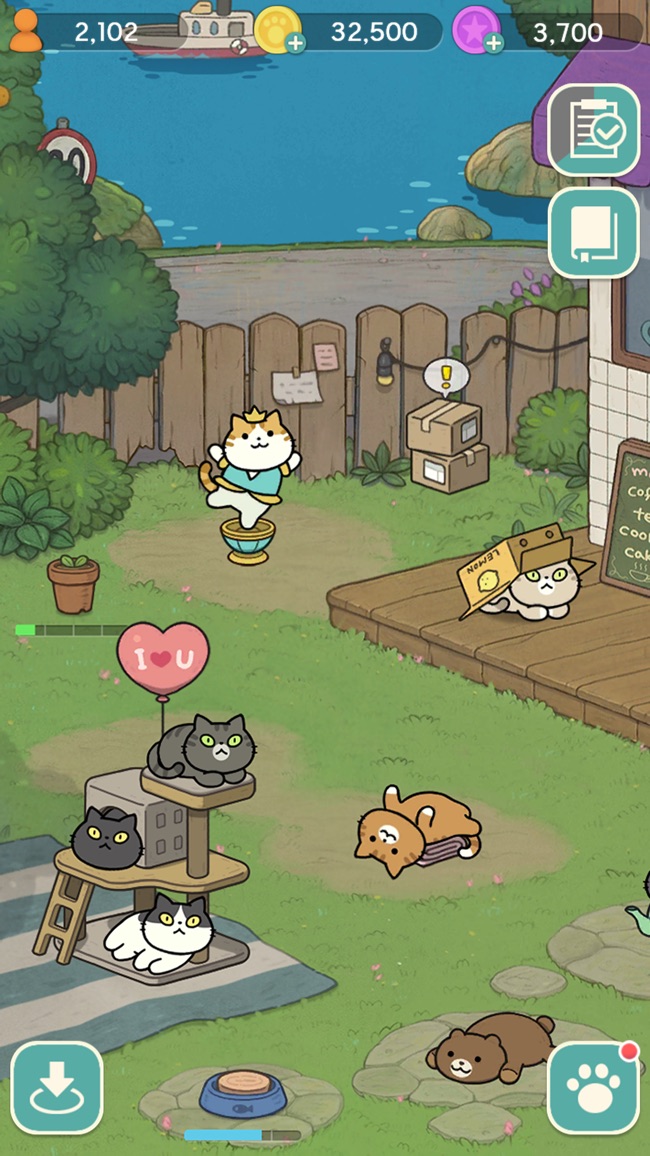The height and width of the screenshot is (1156, 650).
Task: Add more gold coins with plus
Action: pos(295,43)
